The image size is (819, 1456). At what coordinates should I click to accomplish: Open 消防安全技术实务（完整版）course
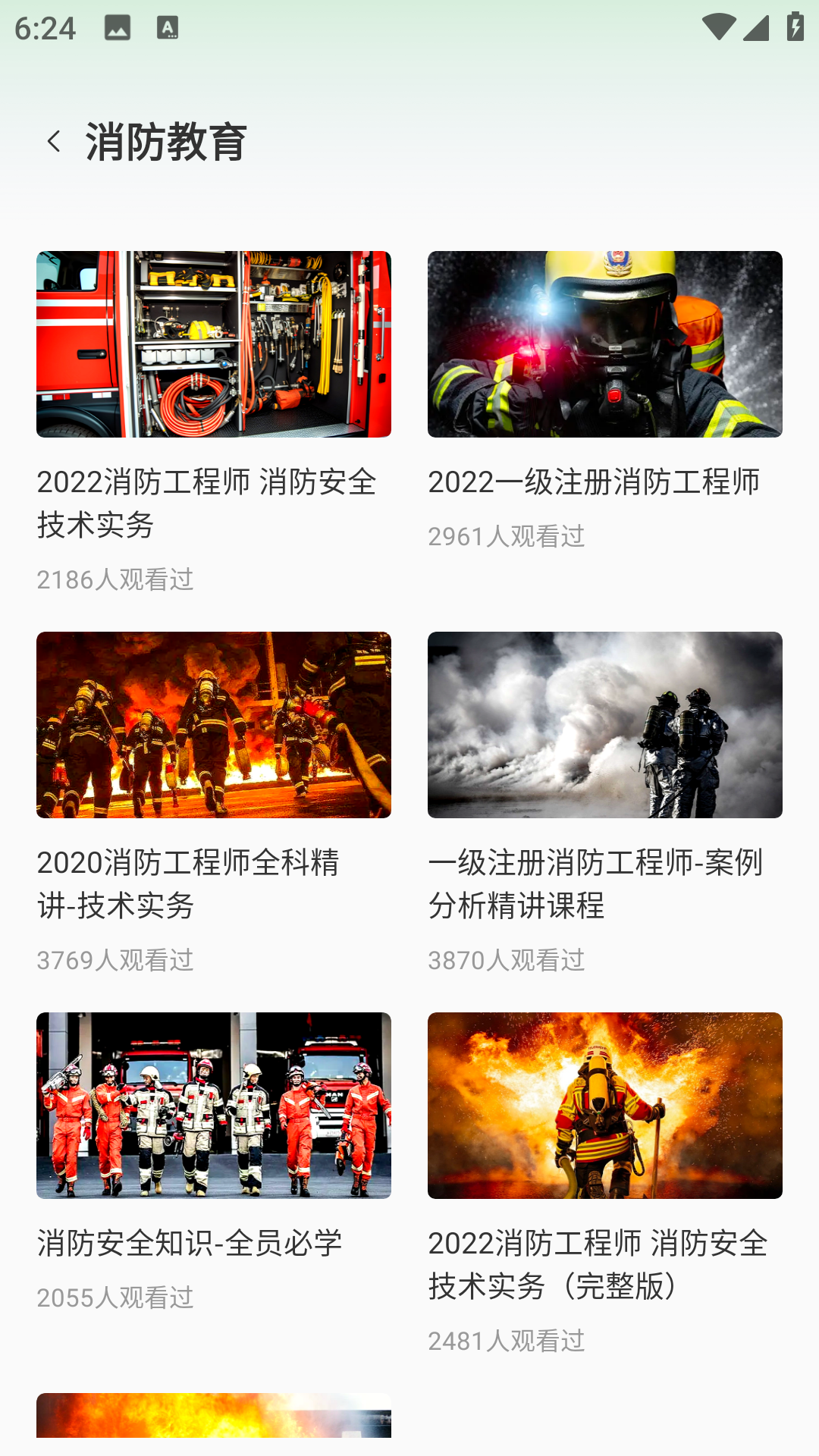click(x=604, y=1106)
